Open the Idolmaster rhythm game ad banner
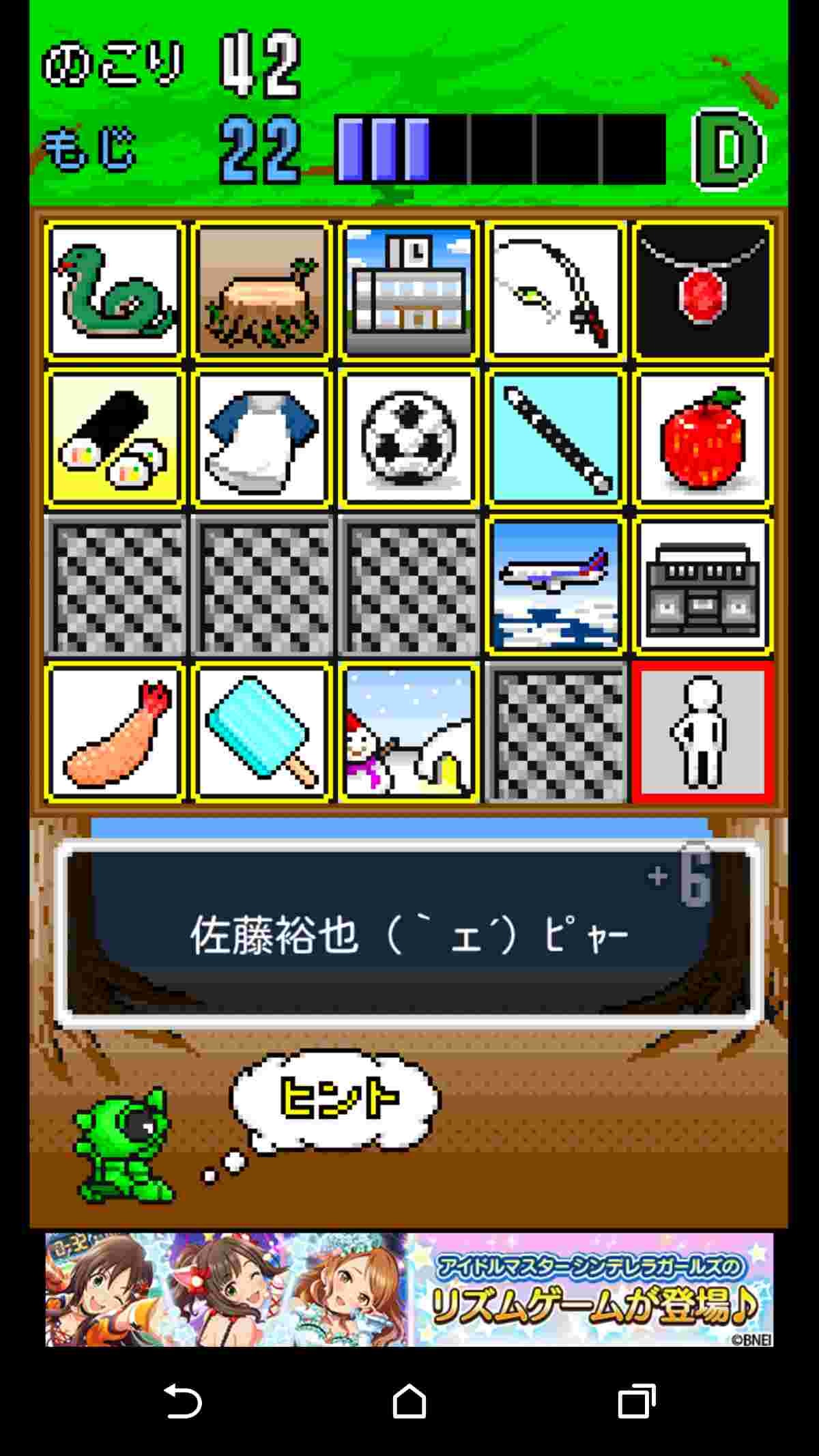The width and height of the screenshot is (819, 1456). (x=409, y=1289)
